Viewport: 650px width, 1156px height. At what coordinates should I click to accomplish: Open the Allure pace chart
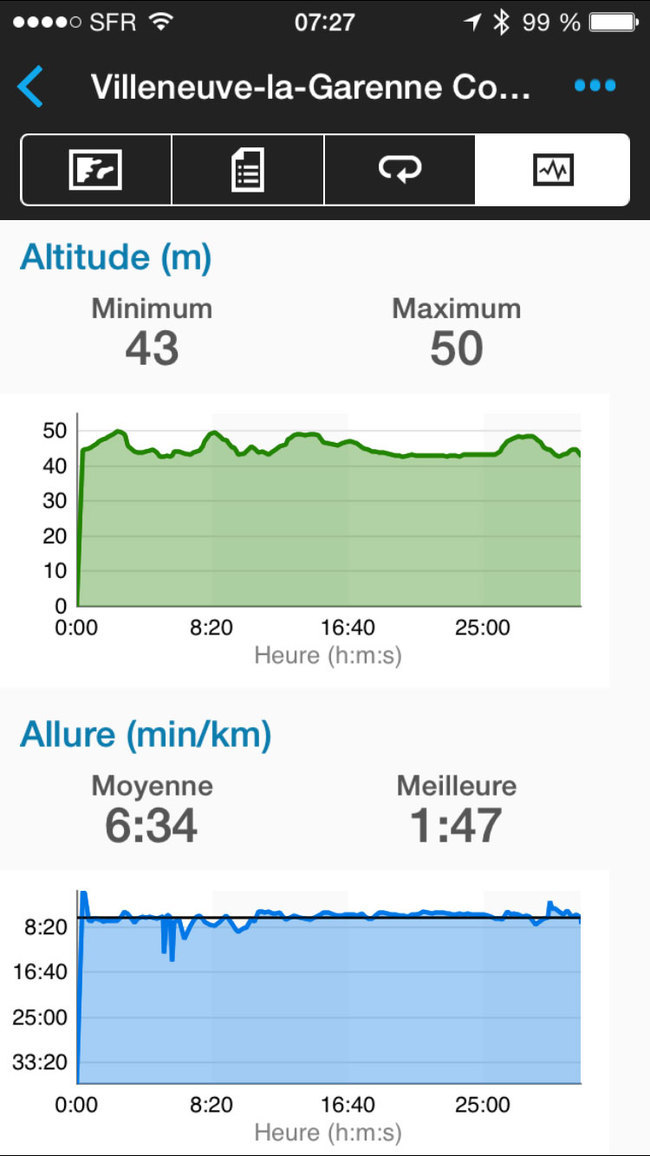click(304, 1012)
